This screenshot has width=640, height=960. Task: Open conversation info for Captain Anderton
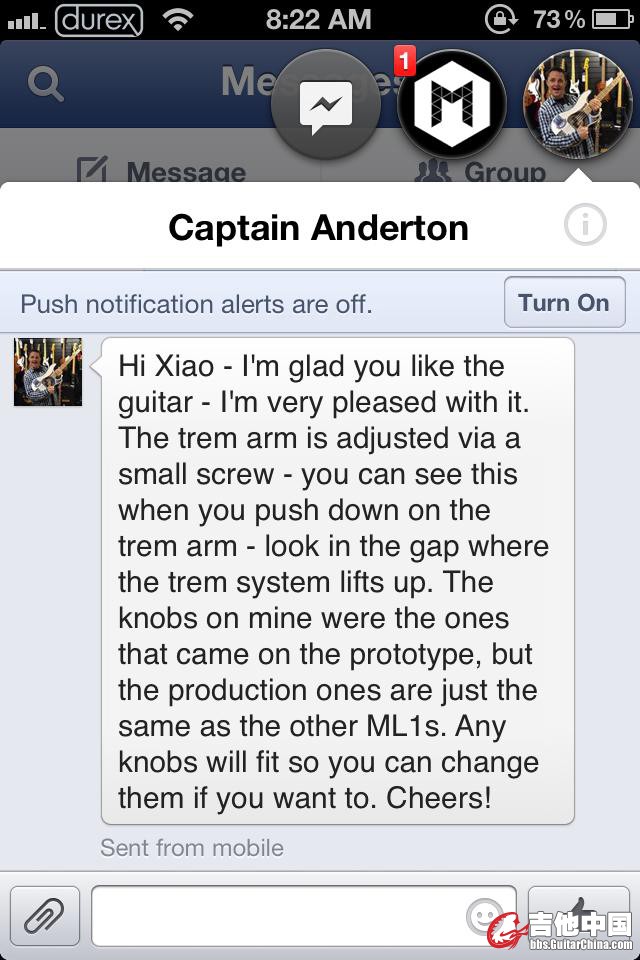[585, 226]
